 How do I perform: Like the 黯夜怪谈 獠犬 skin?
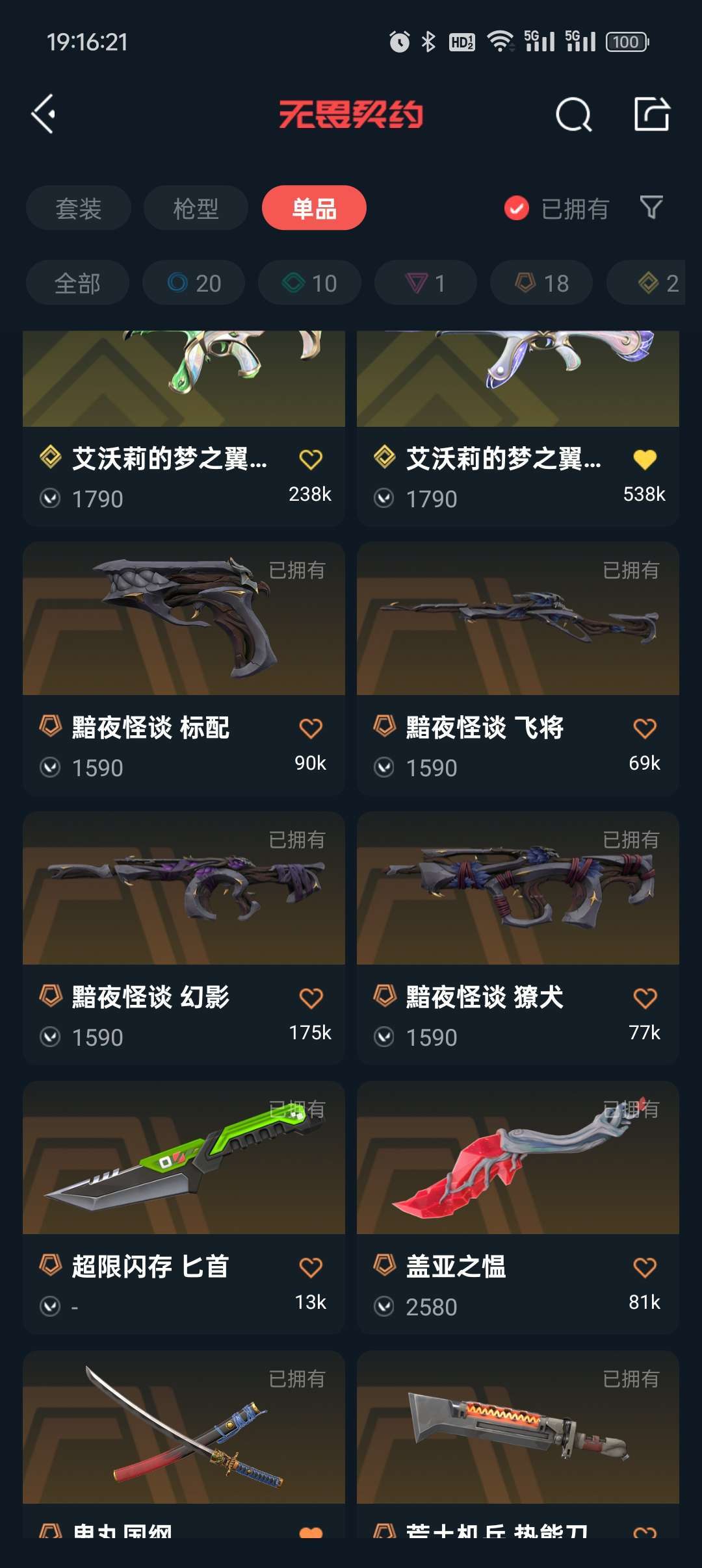[x=645, y=998]
